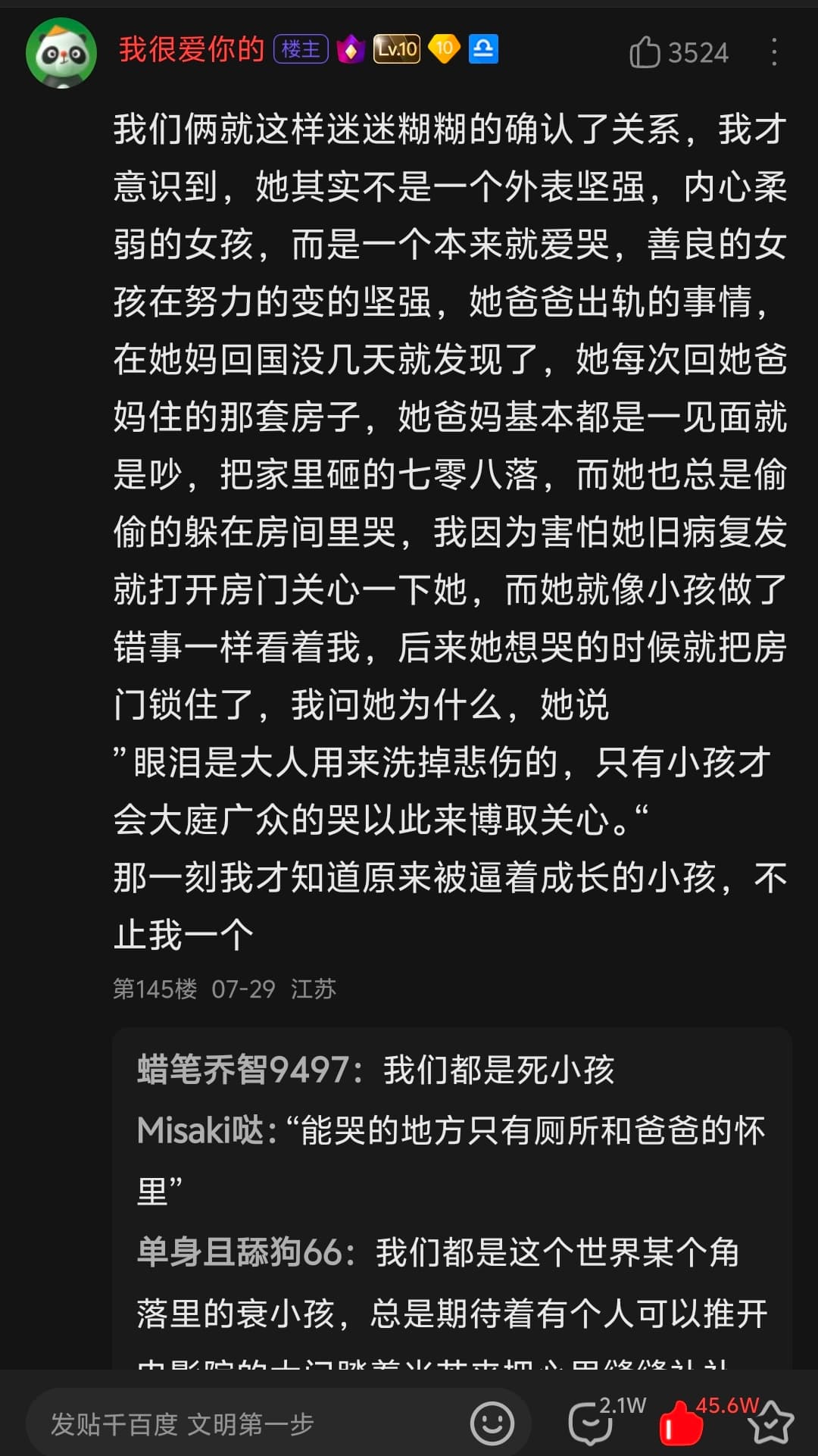Image resolution: width=818 pixels, height=1456 pixels.
Task: Open Misaki哒's reply
Action: (x=451, y=1132)
